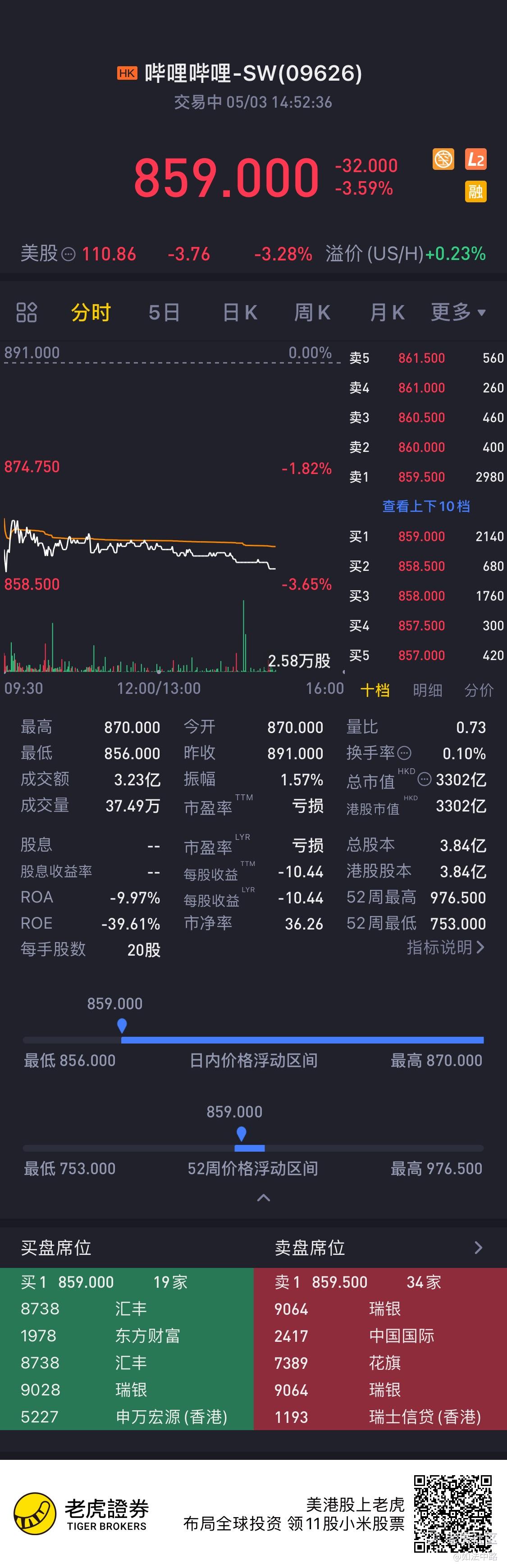This screenshot has width=507, height=1568.
Task: Switch to the 周K chart
Action: [312, 312]
